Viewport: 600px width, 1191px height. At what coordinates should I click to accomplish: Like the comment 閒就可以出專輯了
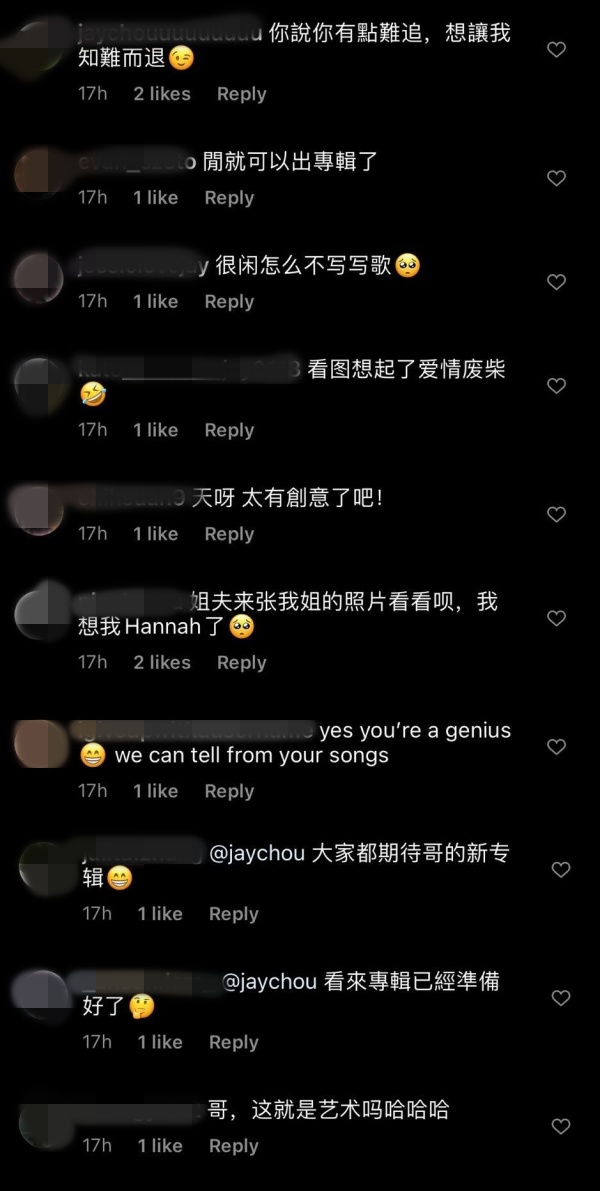pyautogui.click(x=557, y=178)
